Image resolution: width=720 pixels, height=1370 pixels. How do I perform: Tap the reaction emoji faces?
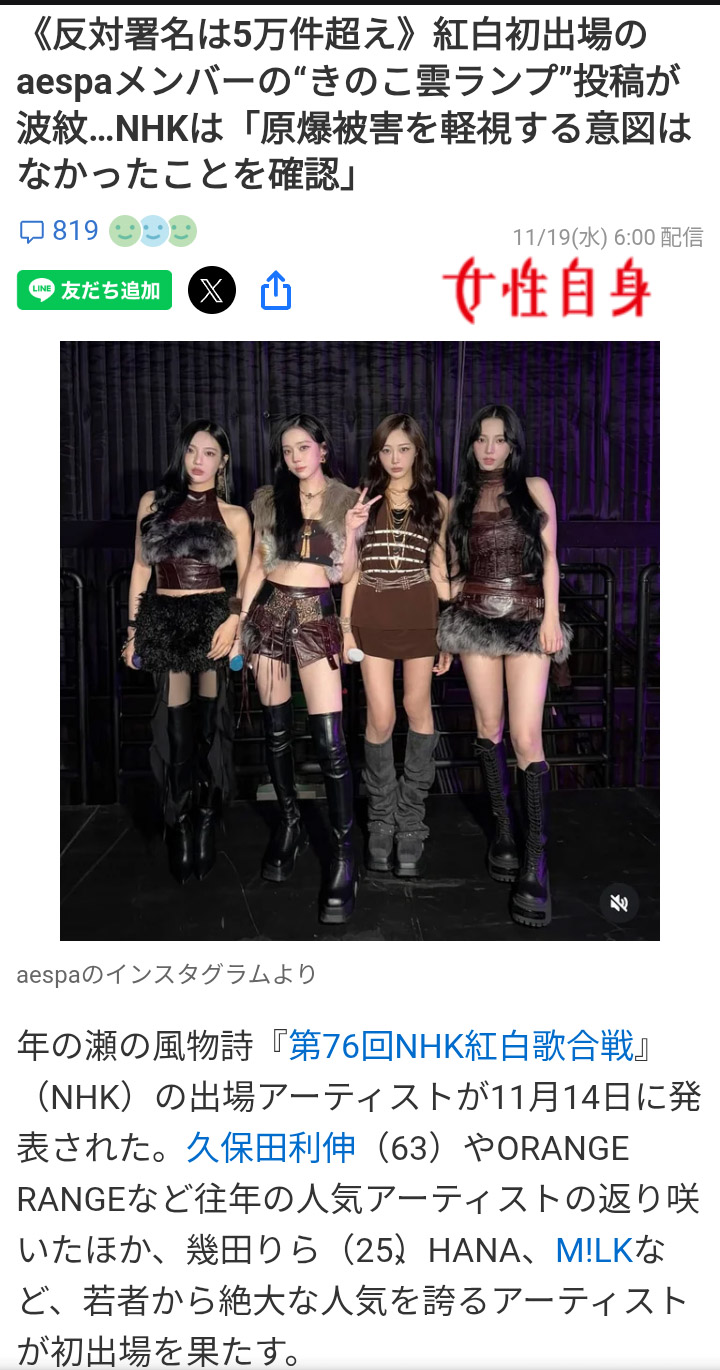tap(153, 232)
